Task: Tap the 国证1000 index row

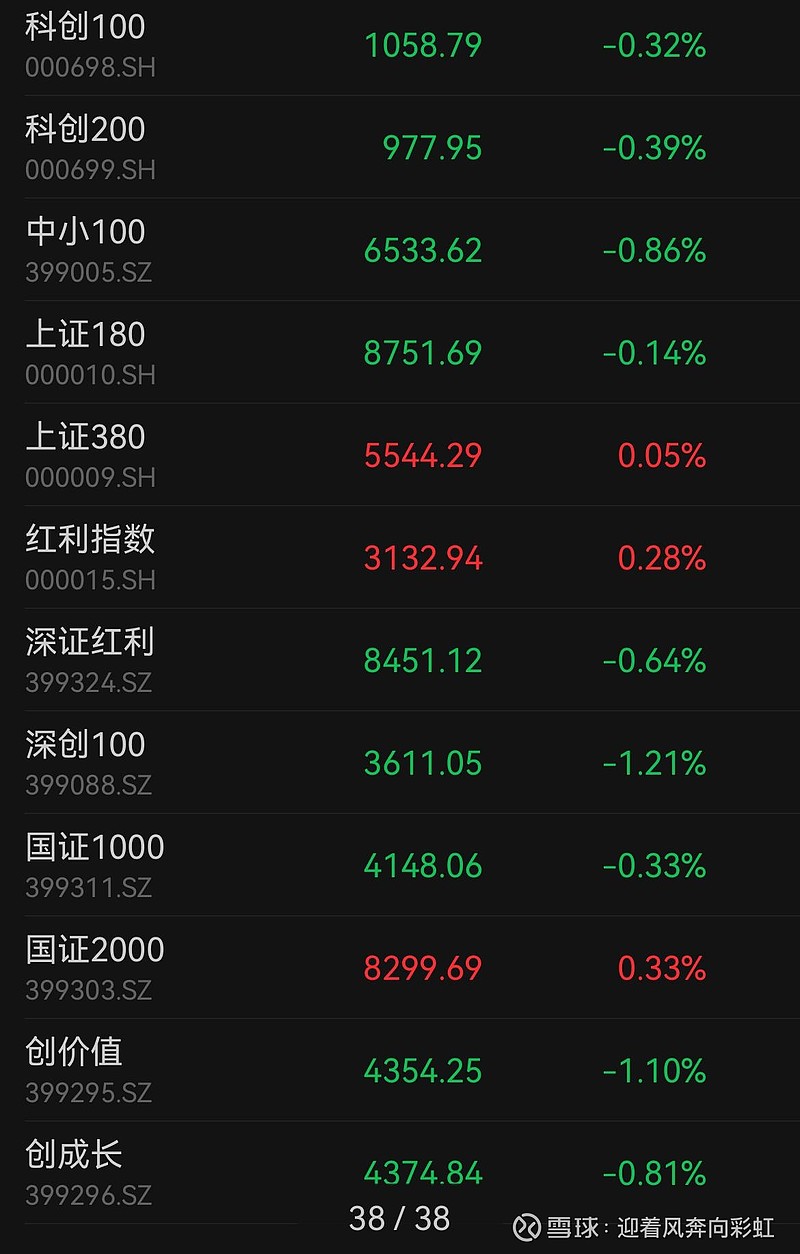Action: pos(93,848)
